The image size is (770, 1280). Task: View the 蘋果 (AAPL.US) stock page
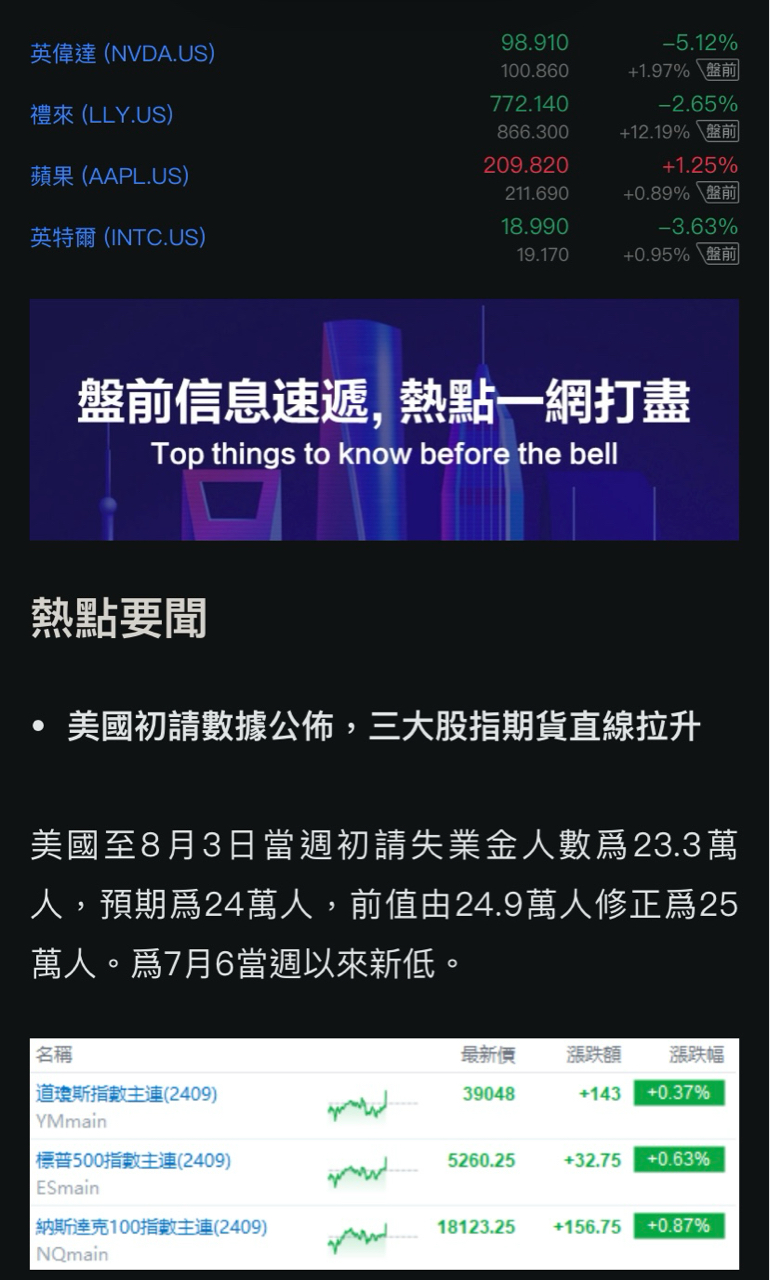tap(110, 177)
